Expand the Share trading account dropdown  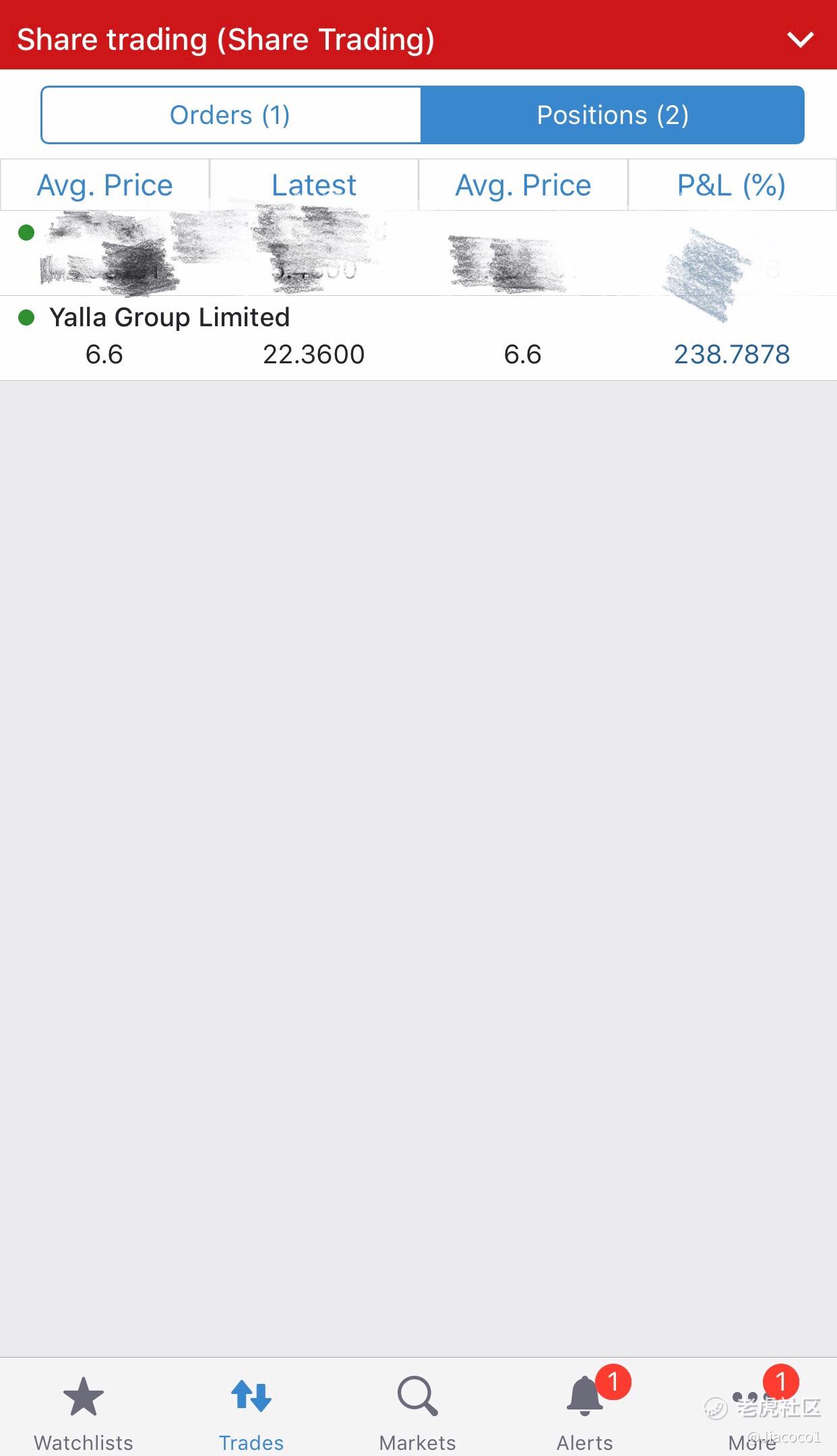coord(800,40)
